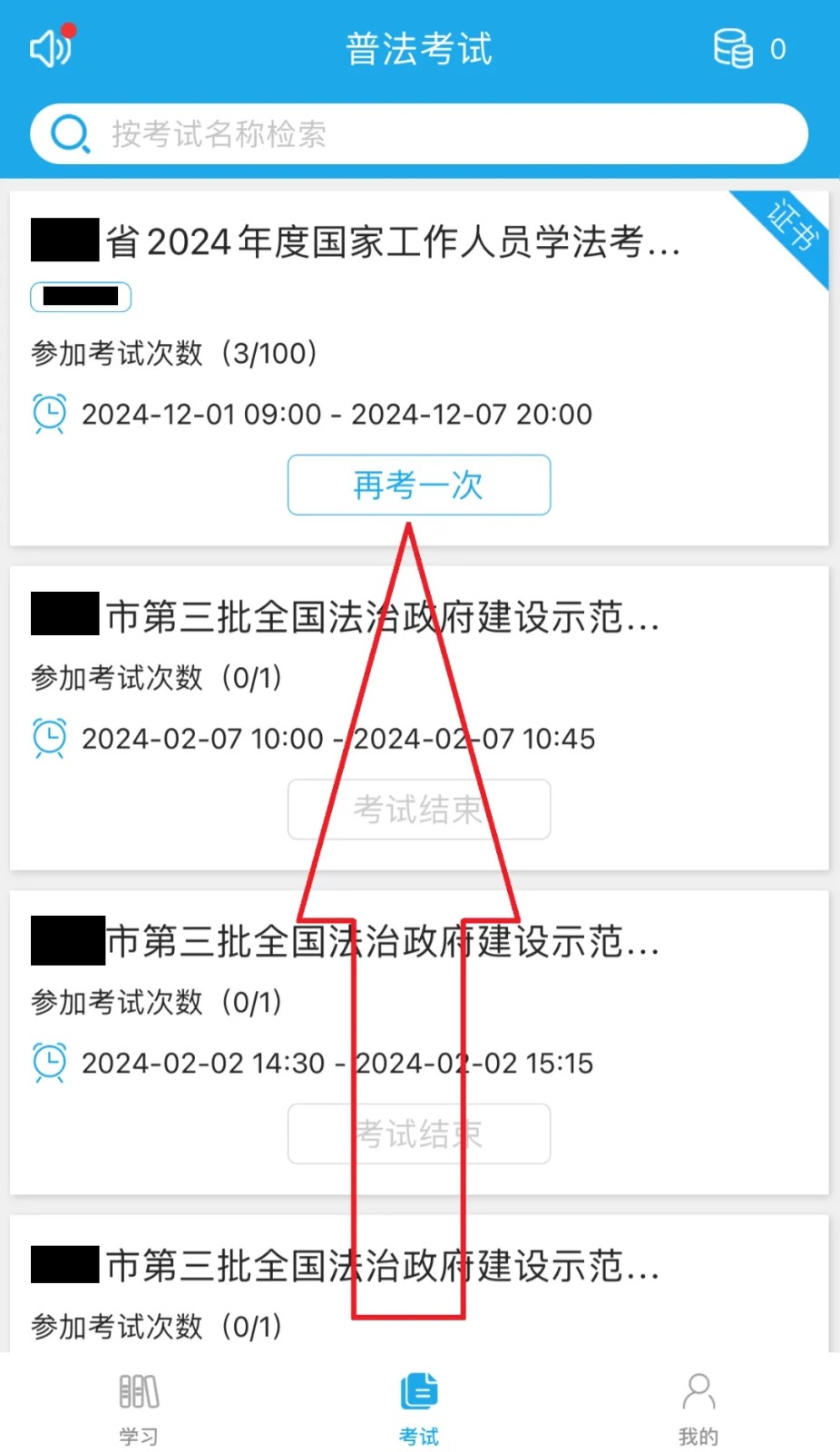The image size is (840, 1452).
Task: Tap the second 考试结束 button
Action: pyautogui.click(x=418, y=1133)
